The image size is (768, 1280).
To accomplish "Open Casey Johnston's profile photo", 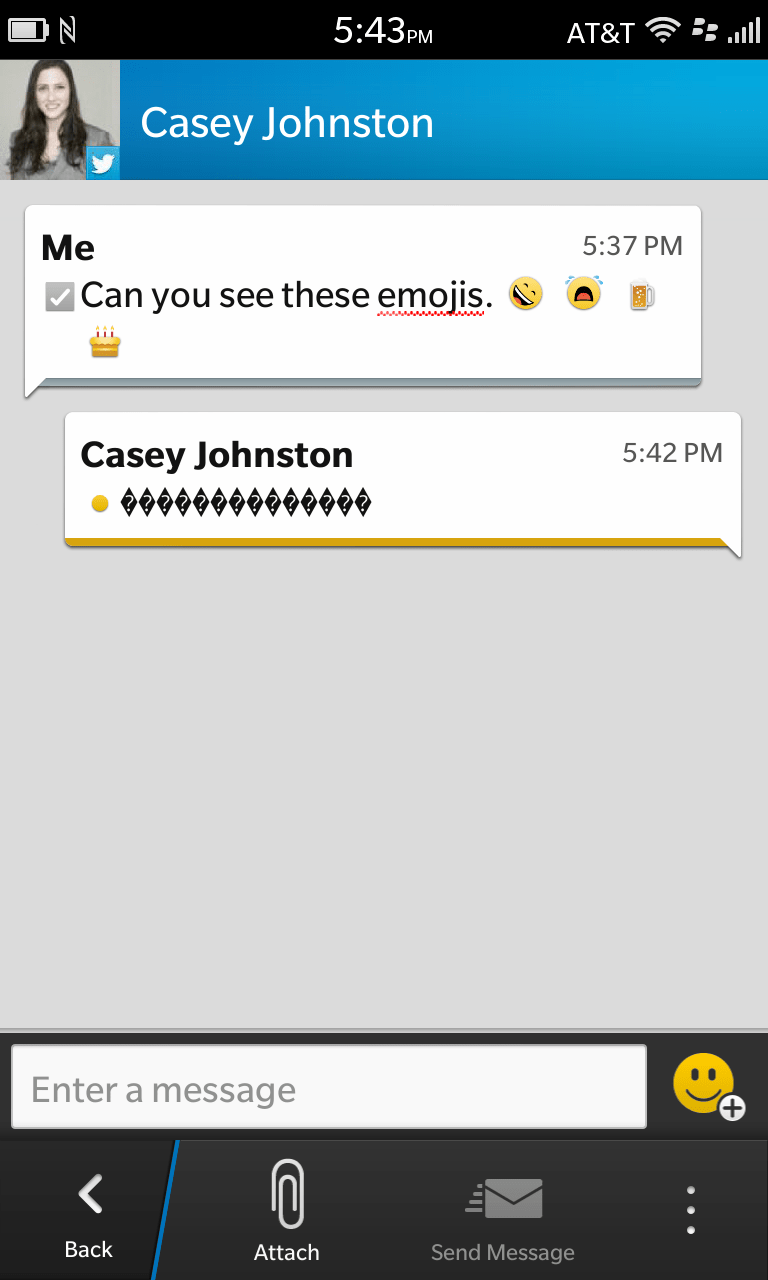I will (x=60, y=120).
